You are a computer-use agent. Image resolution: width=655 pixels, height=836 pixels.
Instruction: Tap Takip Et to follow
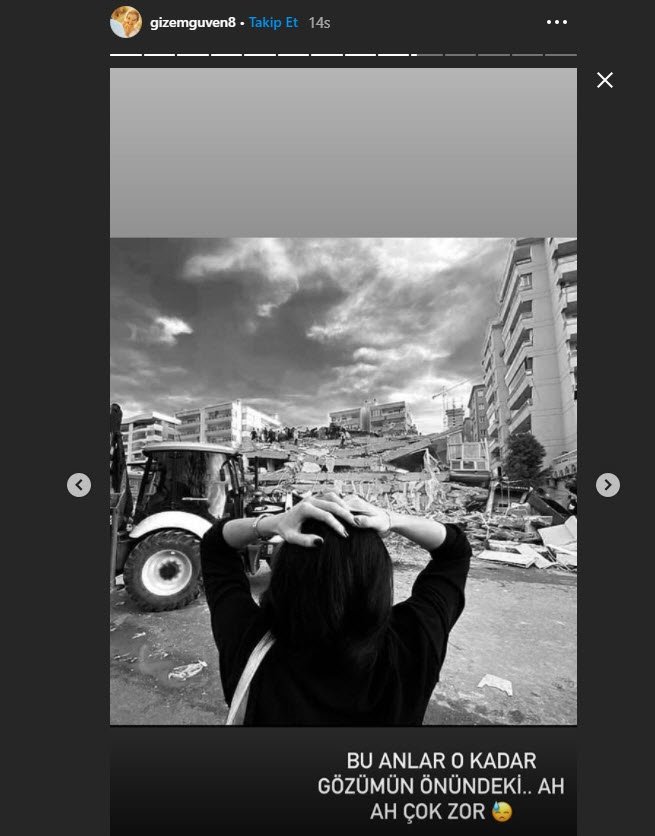point(274,22)
